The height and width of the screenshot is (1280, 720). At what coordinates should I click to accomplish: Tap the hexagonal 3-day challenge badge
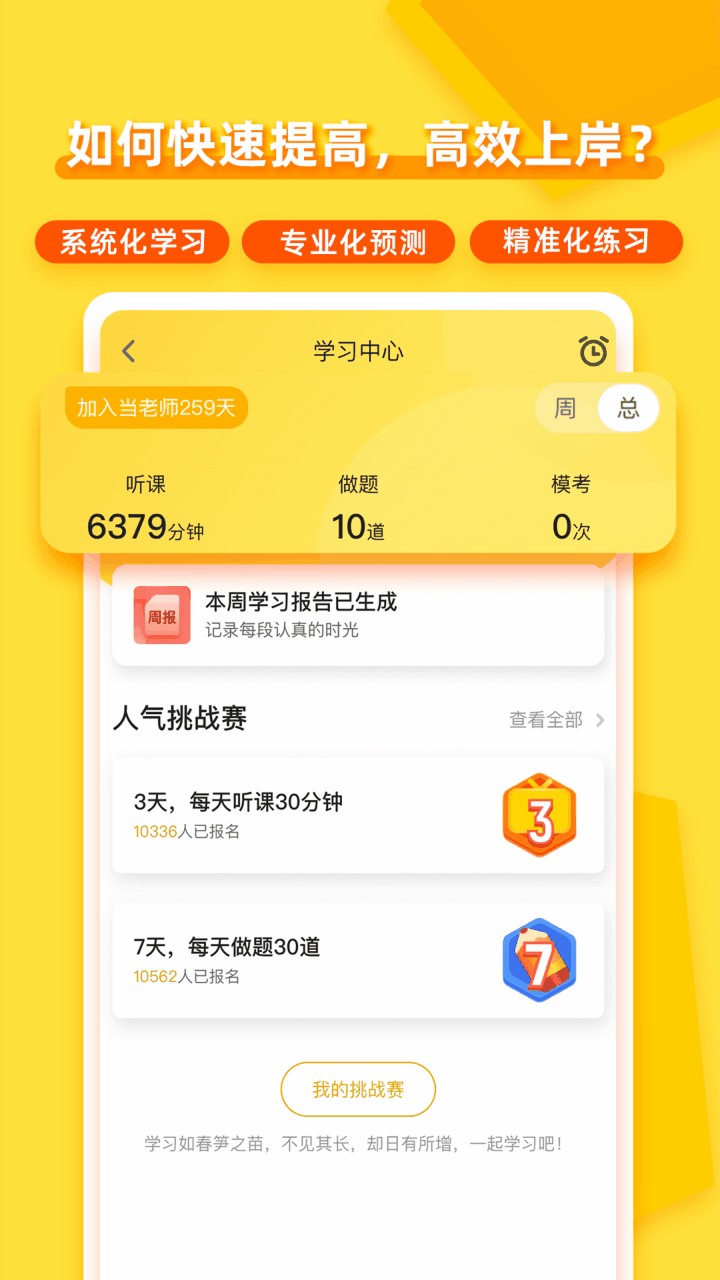point(541,815)
